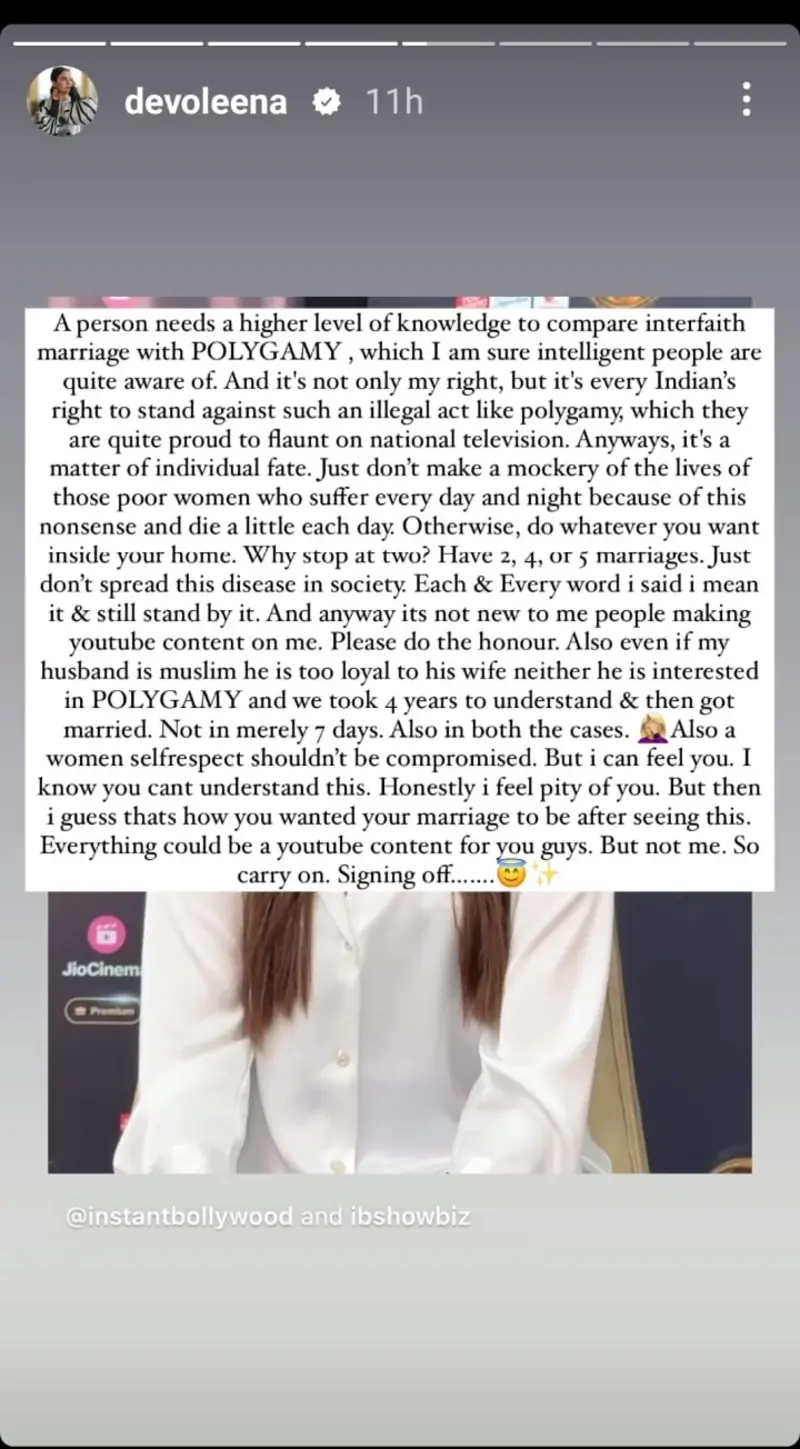The height and width of the screenshot is (1449, 800).
Task: Open the devoleena username link
Action: 205,102
